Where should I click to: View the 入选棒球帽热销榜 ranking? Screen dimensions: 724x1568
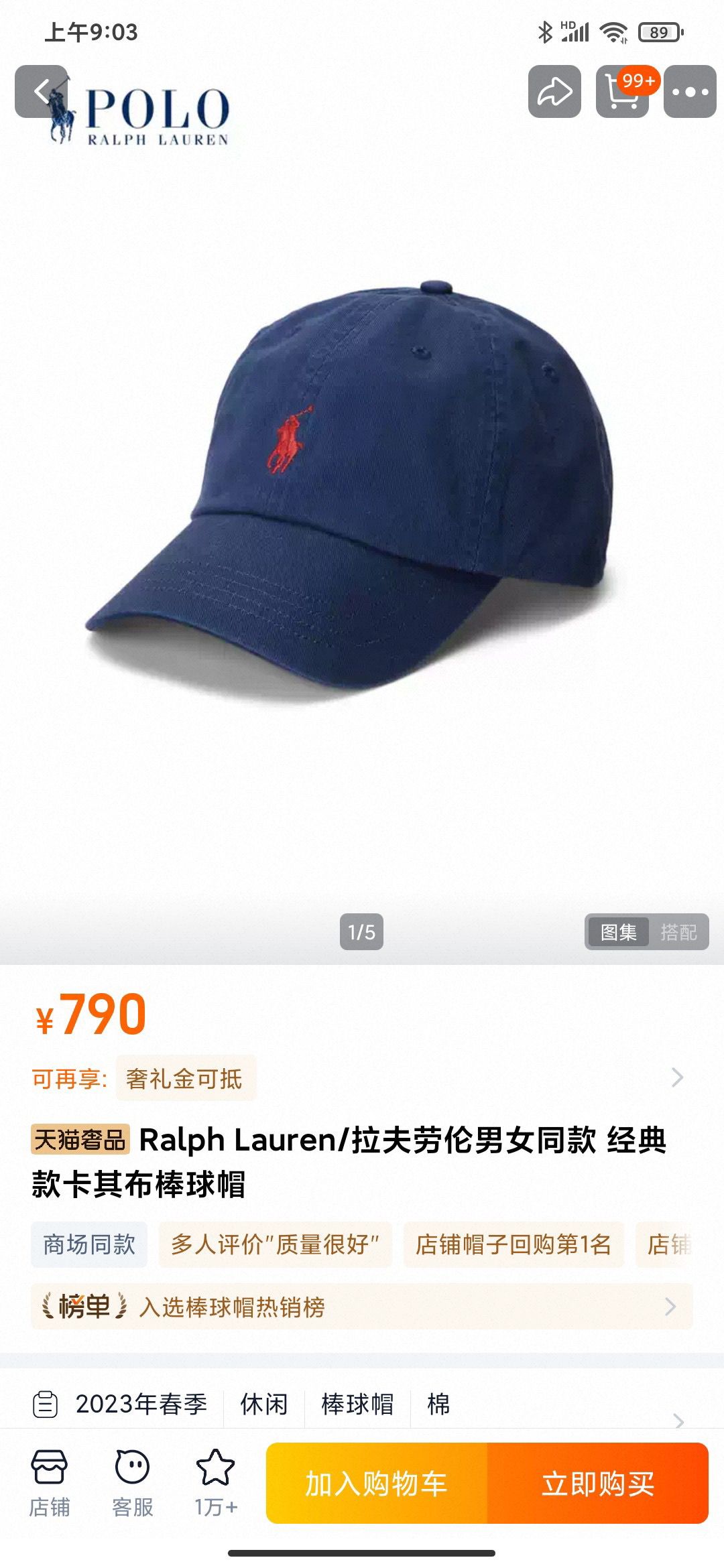pyautogui.click(x=362, y=1307)
